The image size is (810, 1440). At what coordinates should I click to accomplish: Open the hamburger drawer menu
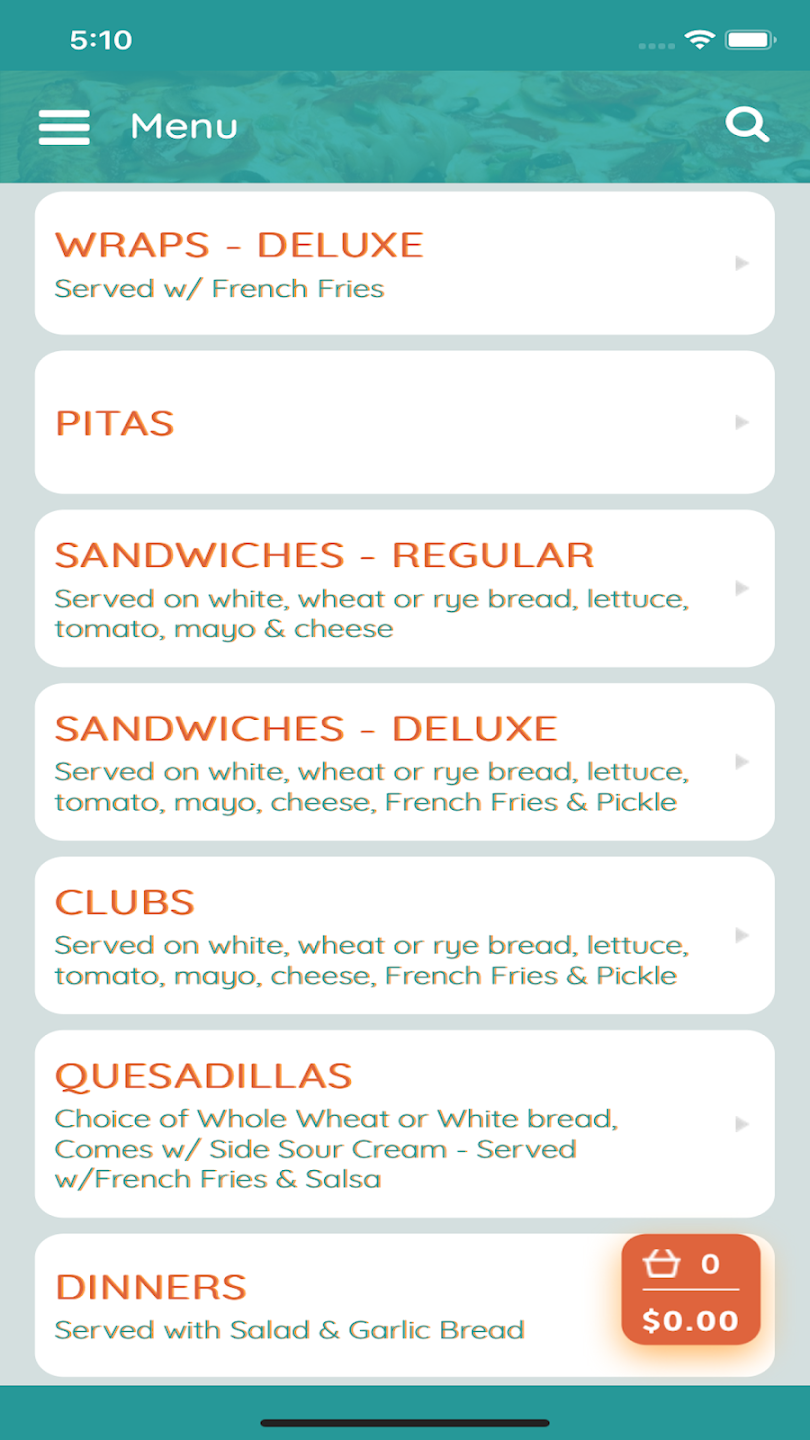pos(64,127)
